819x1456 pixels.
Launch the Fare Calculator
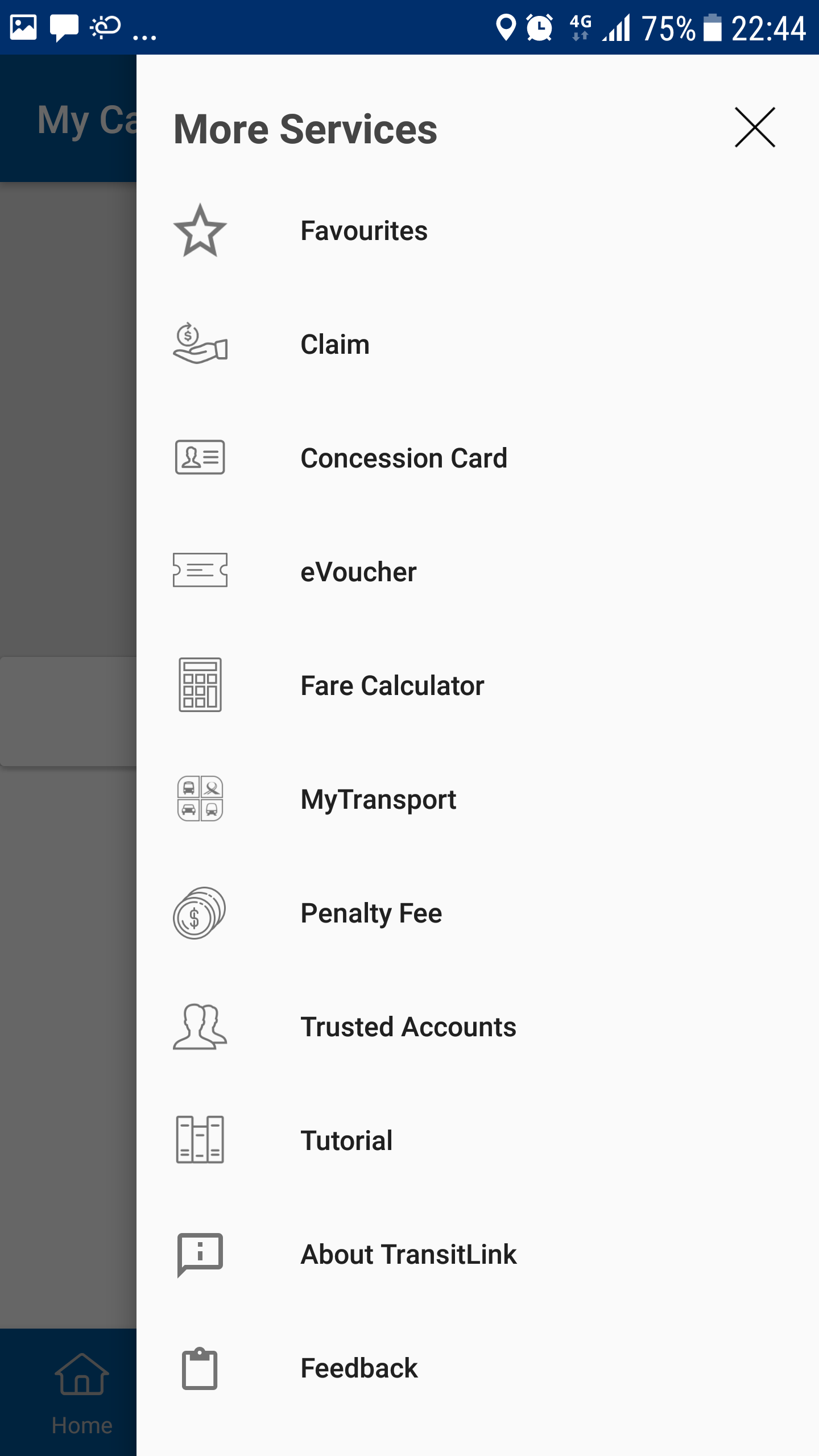pyautogui.click(x=392, y=686)
